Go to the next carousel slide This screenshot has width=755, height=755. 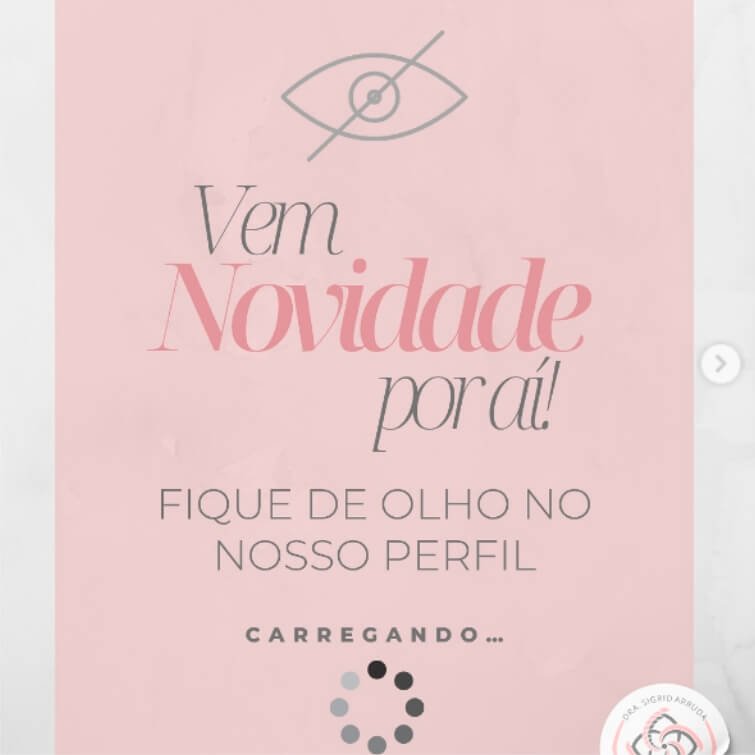click(719, 365)
